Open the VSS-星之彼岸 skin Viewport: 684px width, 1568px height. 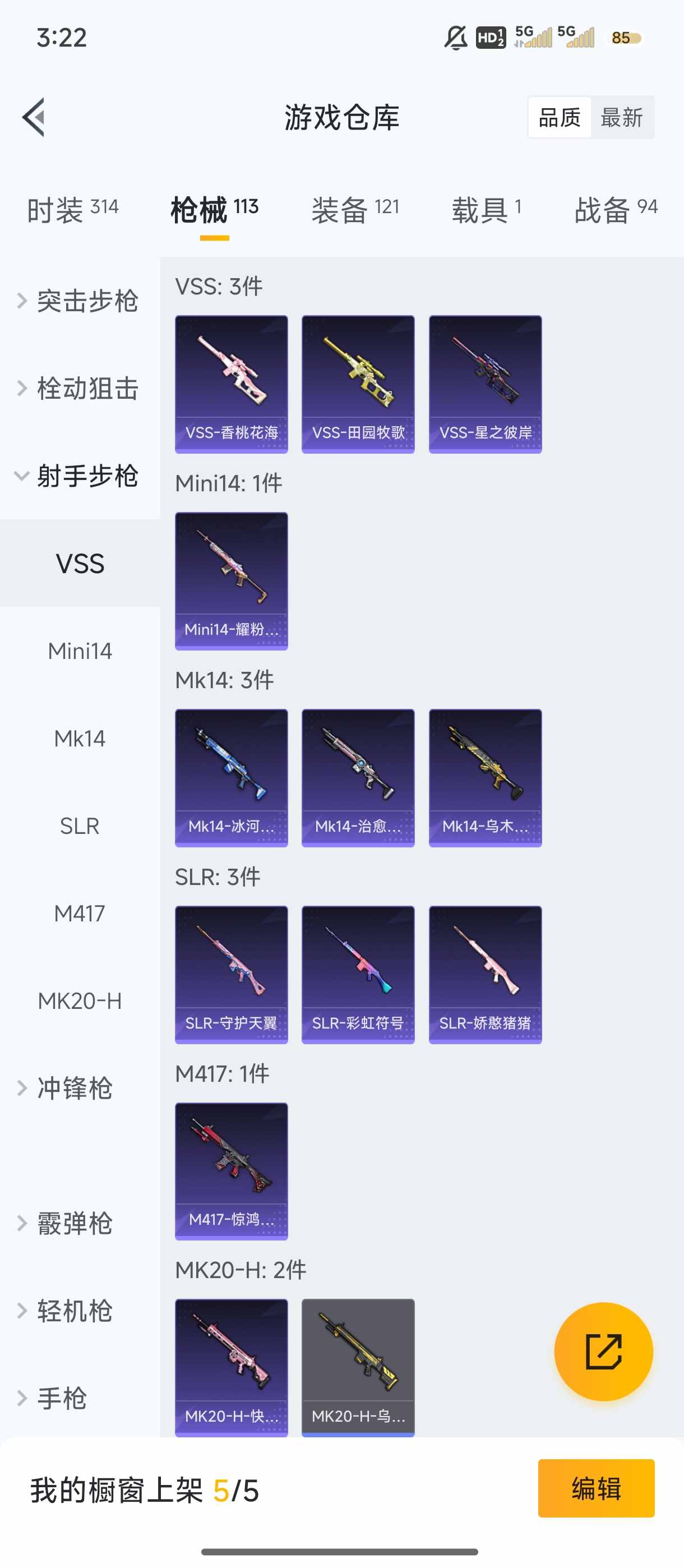[485, 384]
